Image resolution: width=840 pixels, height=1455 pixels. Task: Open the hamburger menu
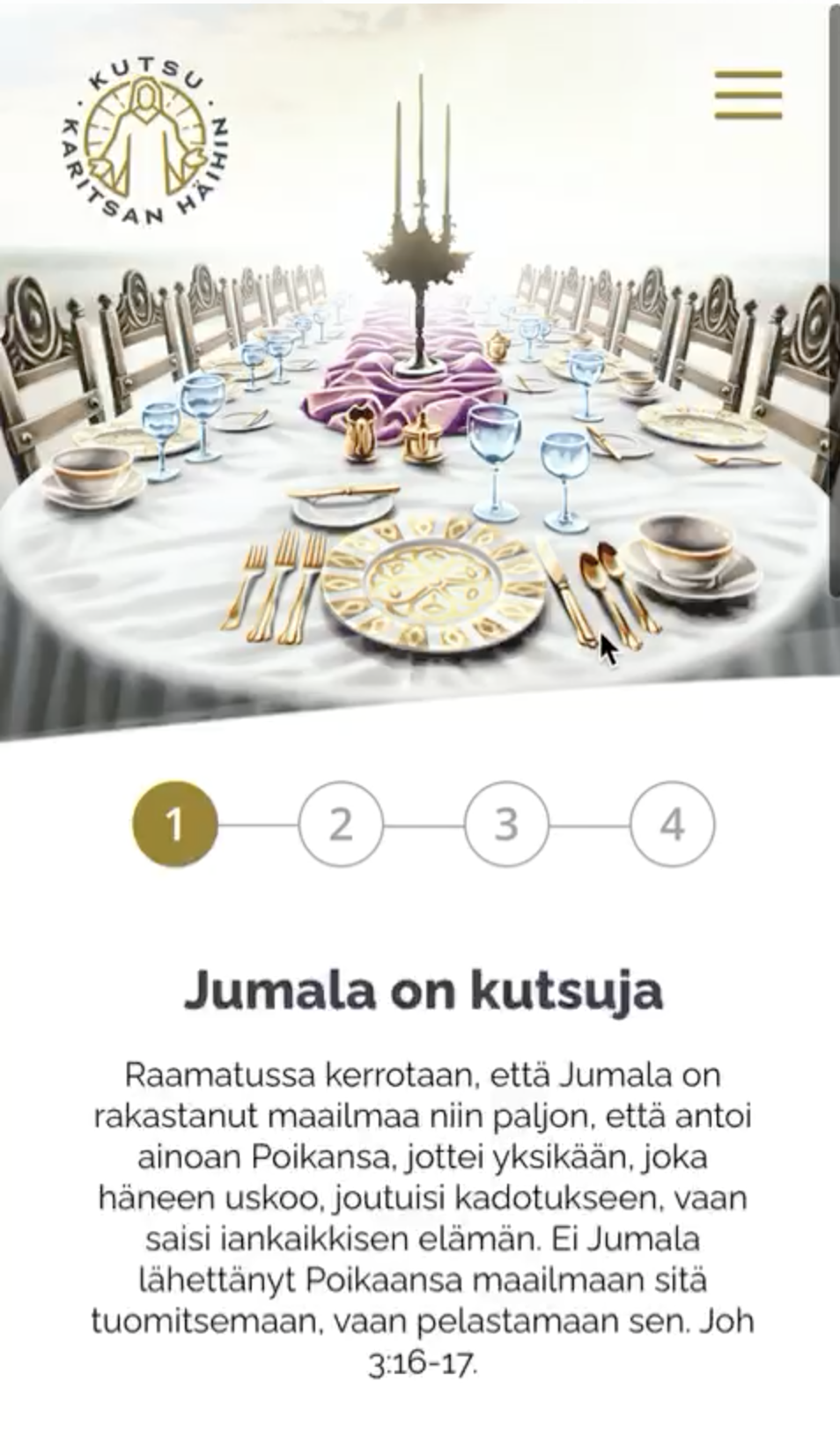748,95
